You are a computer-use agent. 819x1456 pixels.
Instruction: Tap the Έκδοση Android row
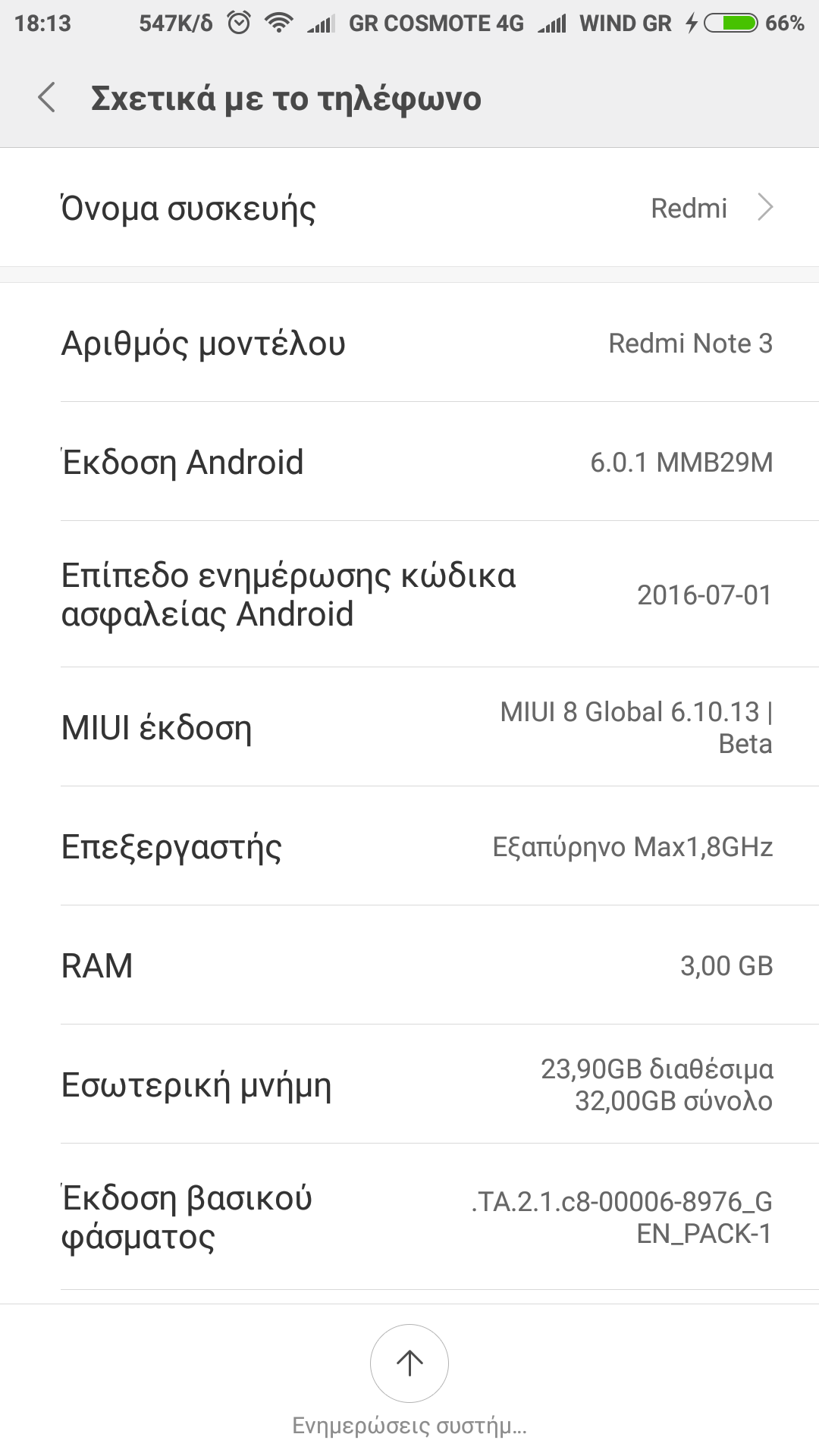[409, 462]
